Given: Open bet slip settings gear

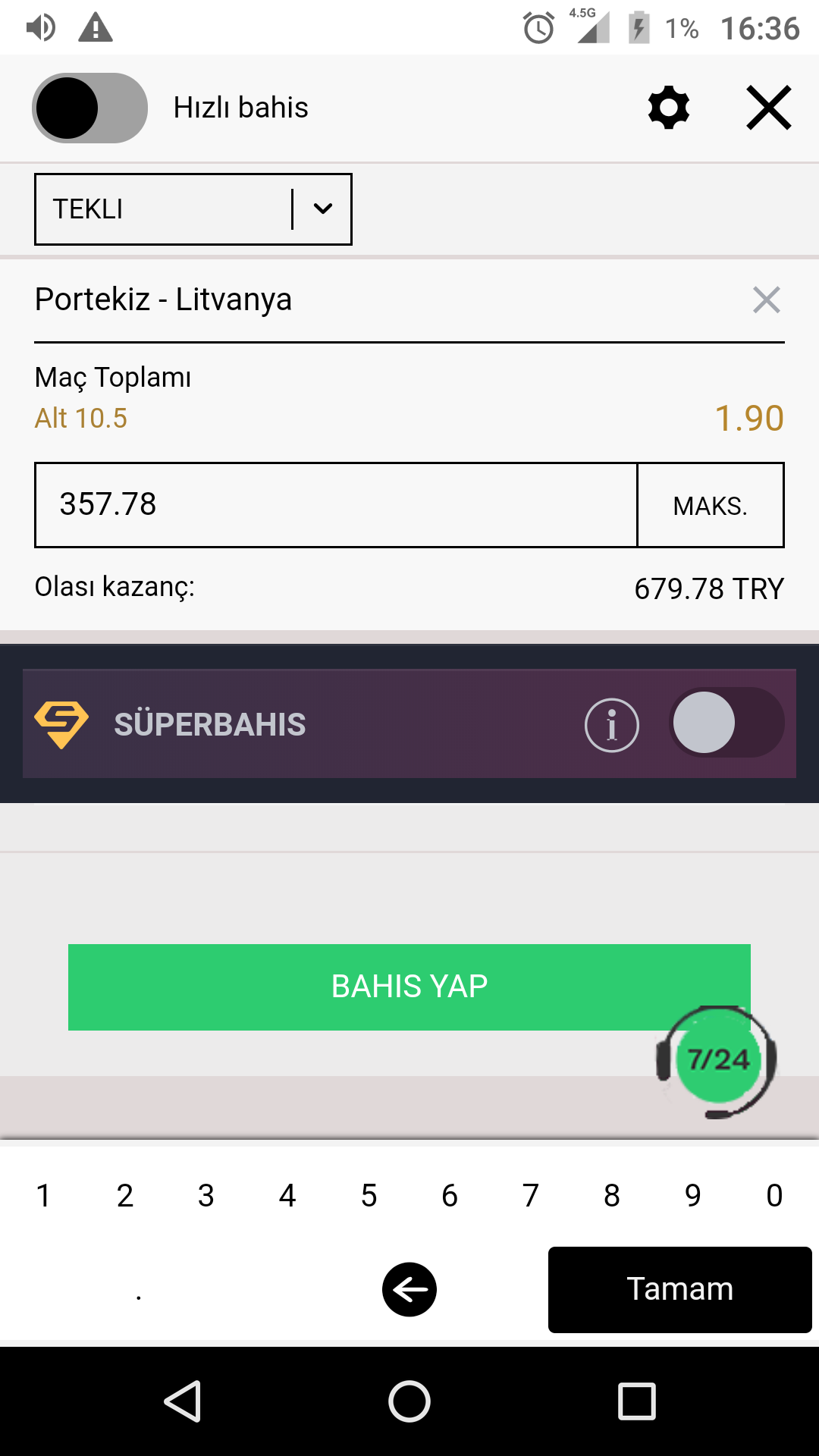Looking at the screenshot, I should pyautogui.click(x=669, y=108).
